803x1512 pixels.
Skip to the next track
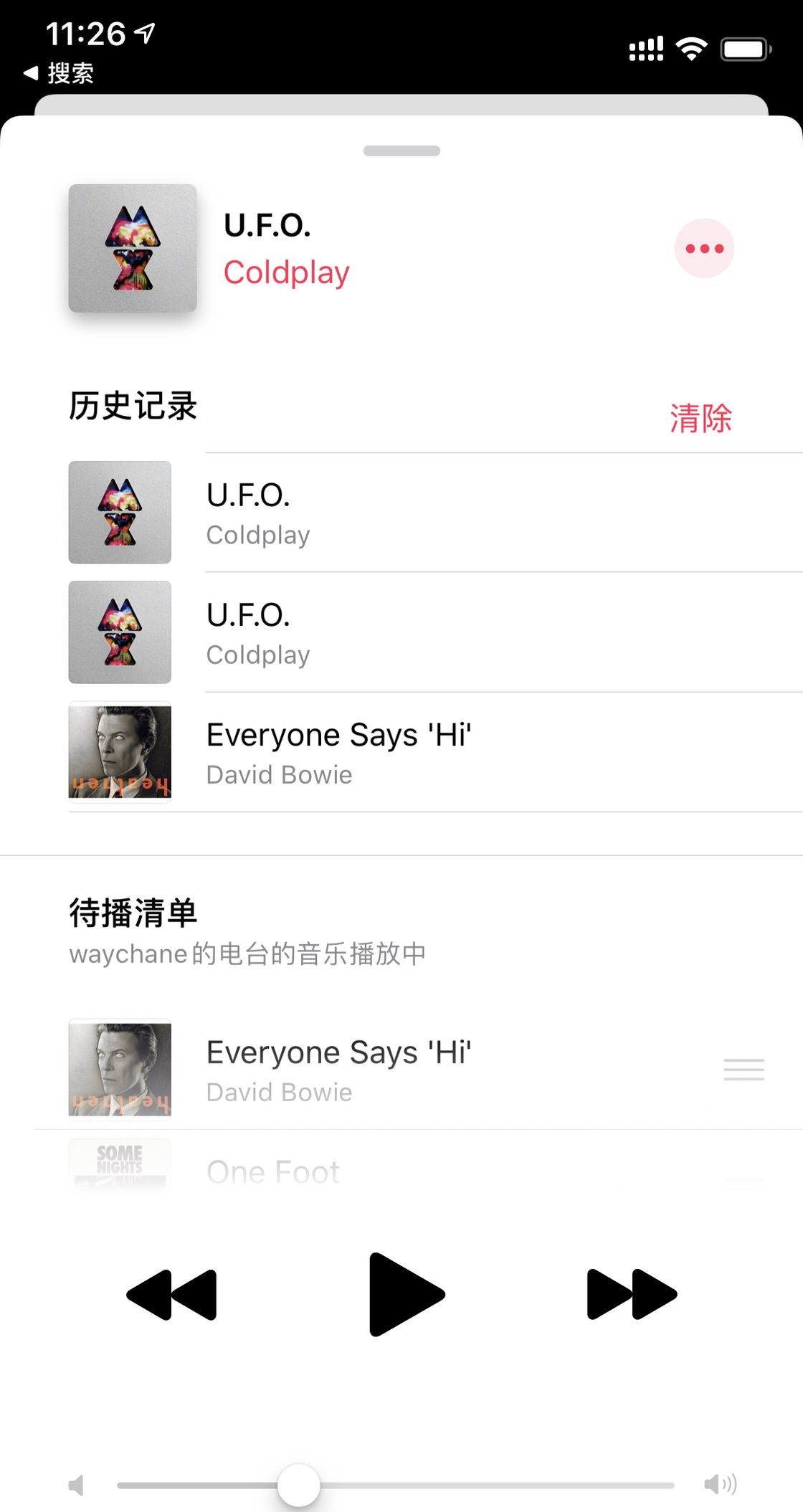[629, 1295]
